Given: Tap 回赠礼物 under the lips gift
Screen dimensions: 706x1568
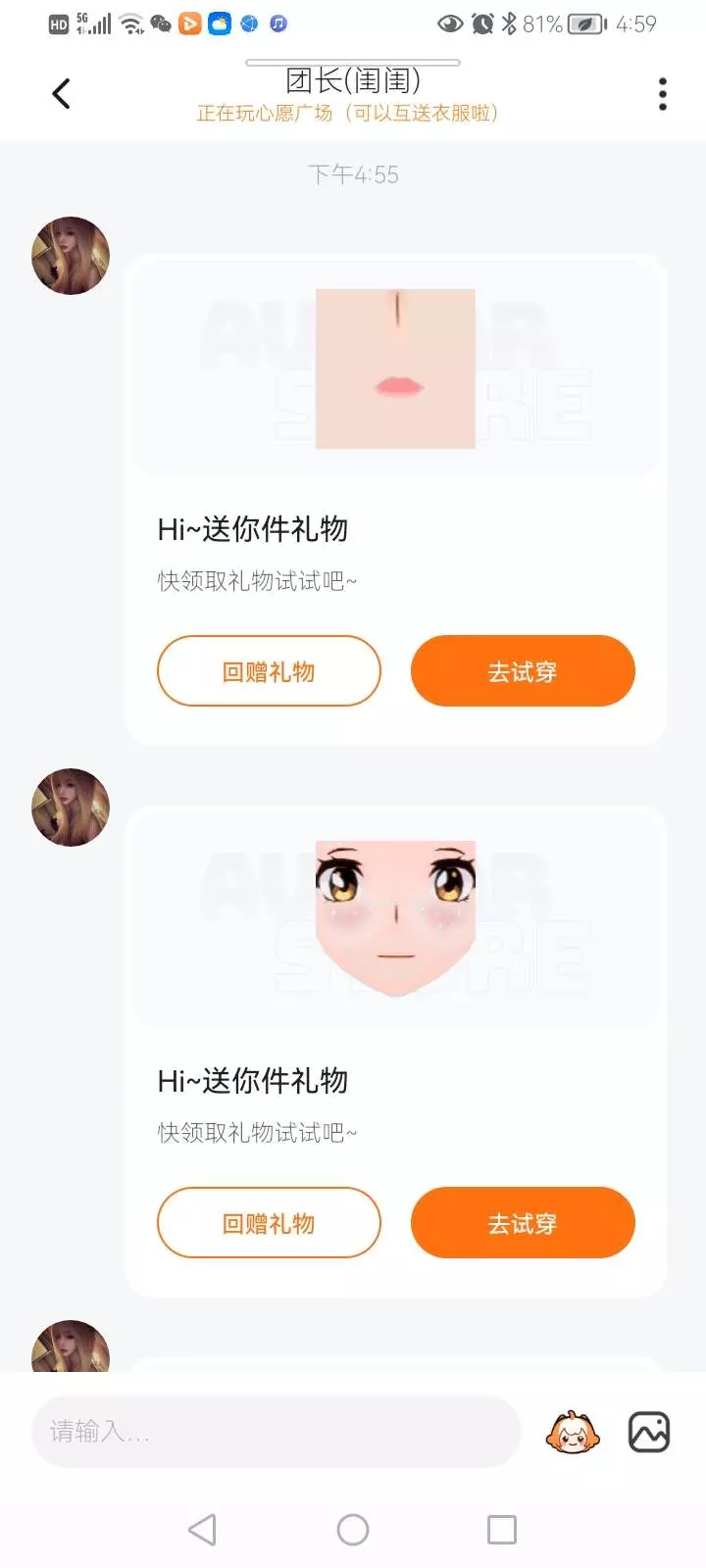Looking at the screenshot, I should 269,671.
